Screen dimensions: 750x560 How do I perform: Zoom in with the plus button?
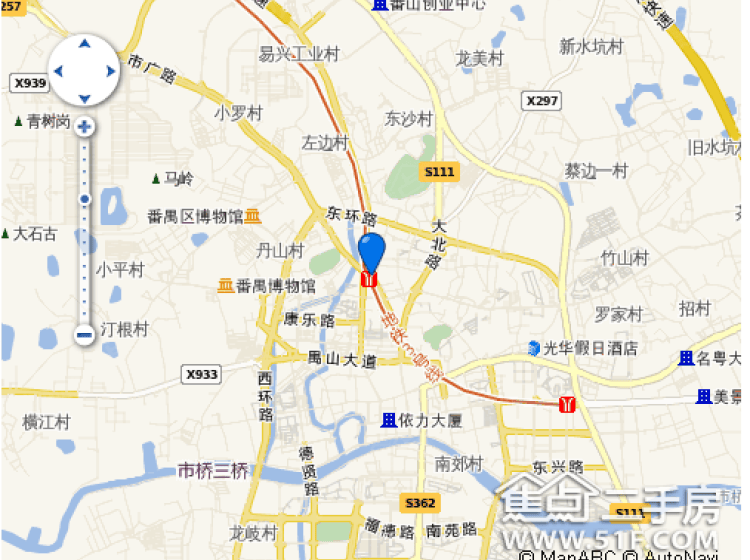point(85,127)
